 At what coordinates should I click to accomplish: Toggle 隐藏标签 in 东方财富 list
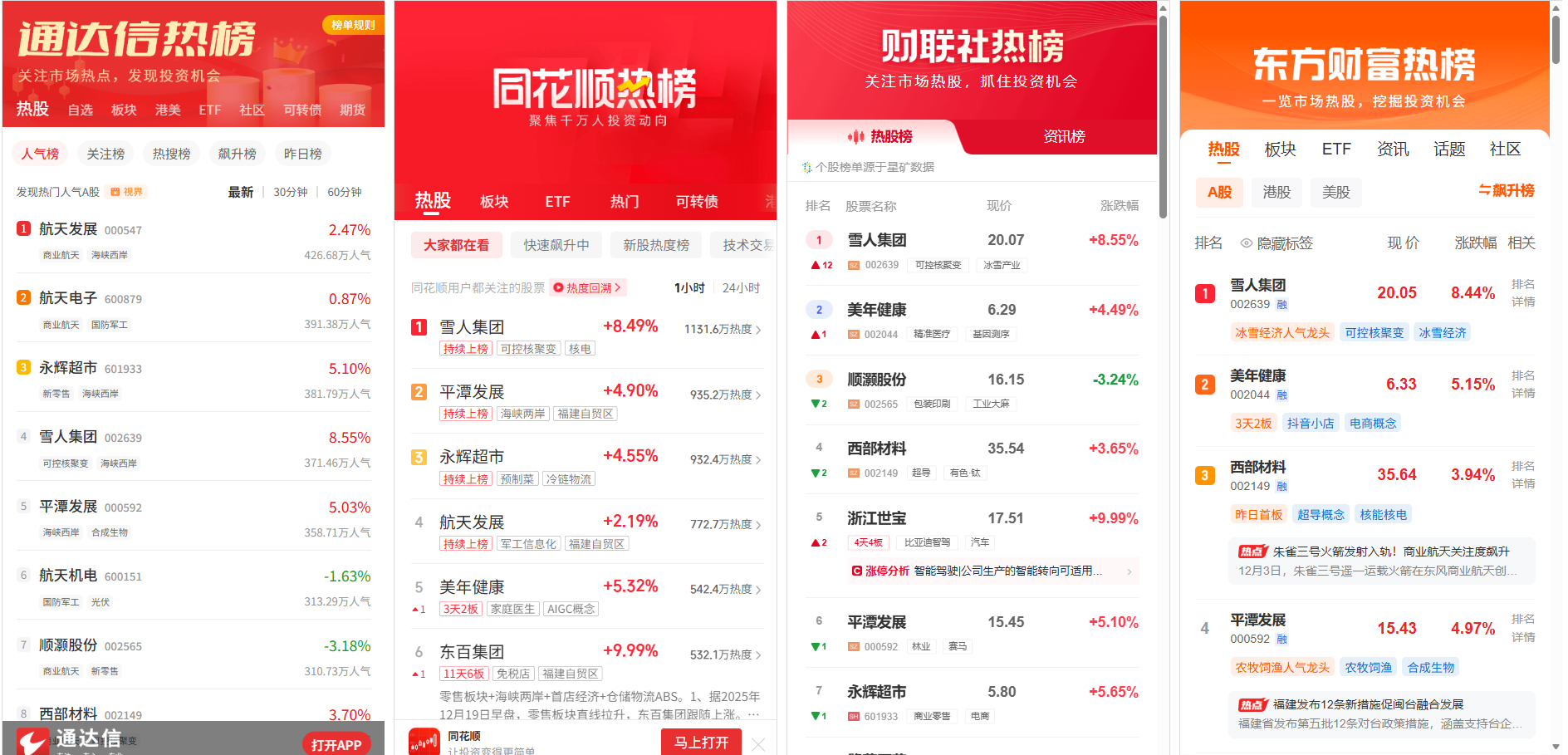click(1276, 243)
